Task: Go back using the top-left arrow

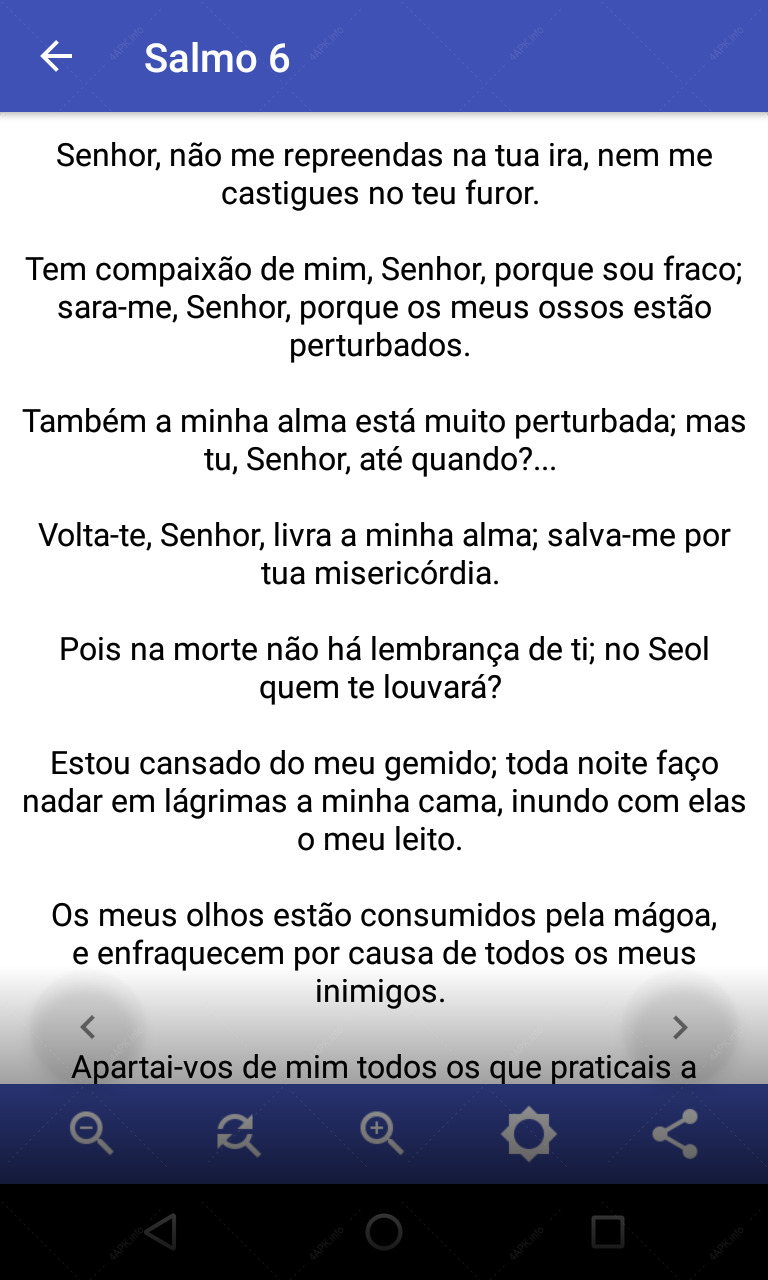Action: 56,57
